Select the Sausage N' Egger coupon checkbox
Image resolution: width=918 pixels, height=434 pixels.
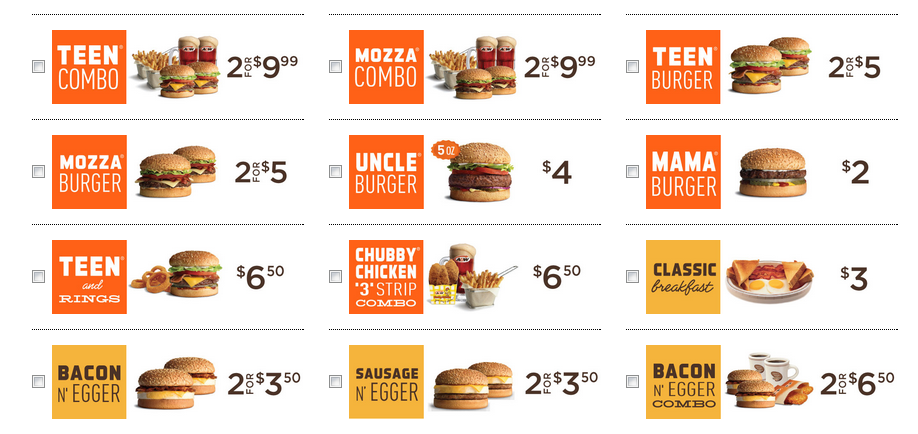(x=335, y=381)
